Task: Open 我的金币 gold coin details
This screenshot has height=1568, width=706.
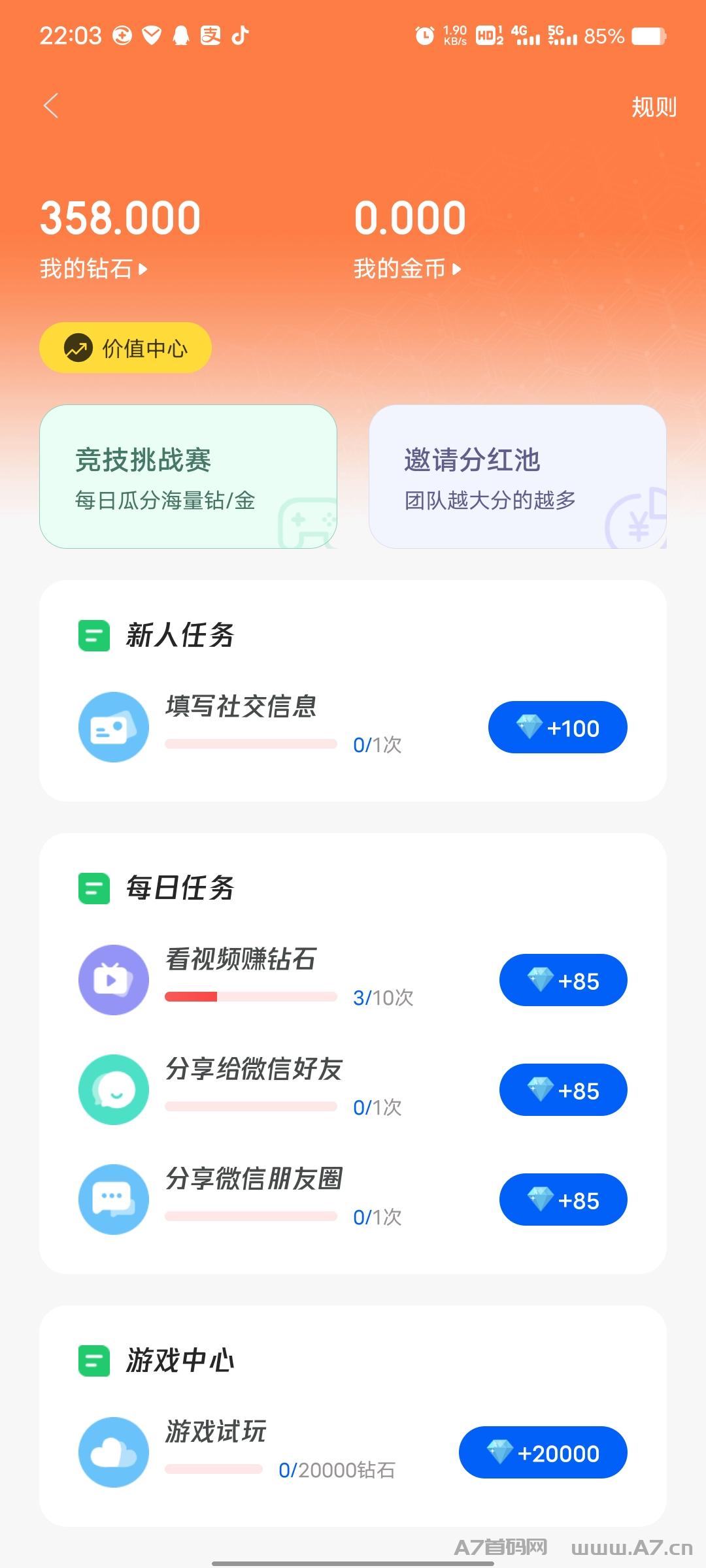Action: point(407,269)
